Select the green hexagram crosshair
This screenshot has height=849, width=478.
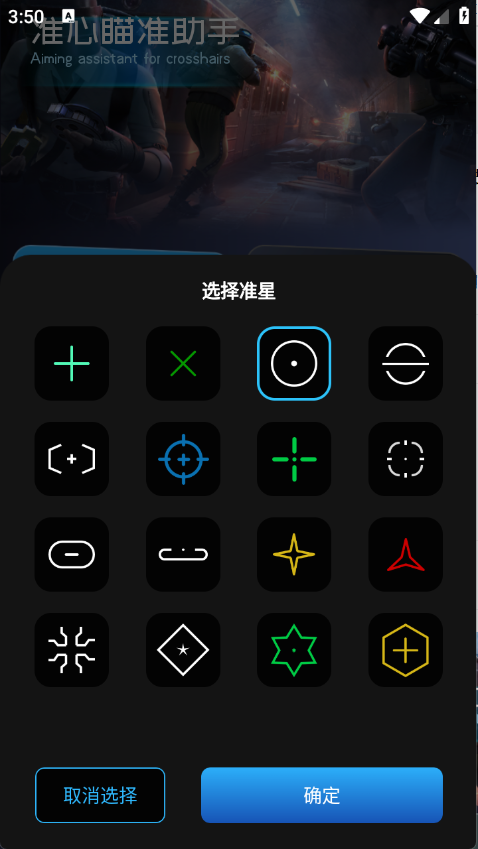tap(294, 650)
